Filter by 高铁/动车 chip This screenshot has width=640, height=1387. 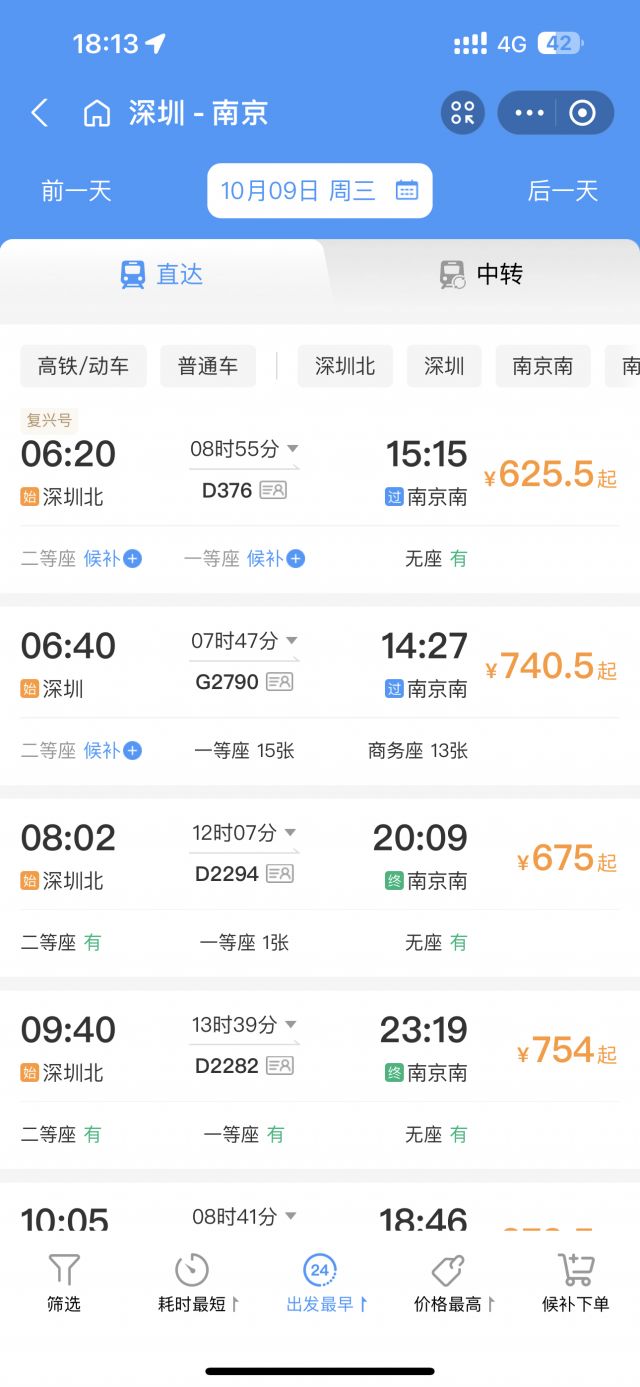click(84, 366)
